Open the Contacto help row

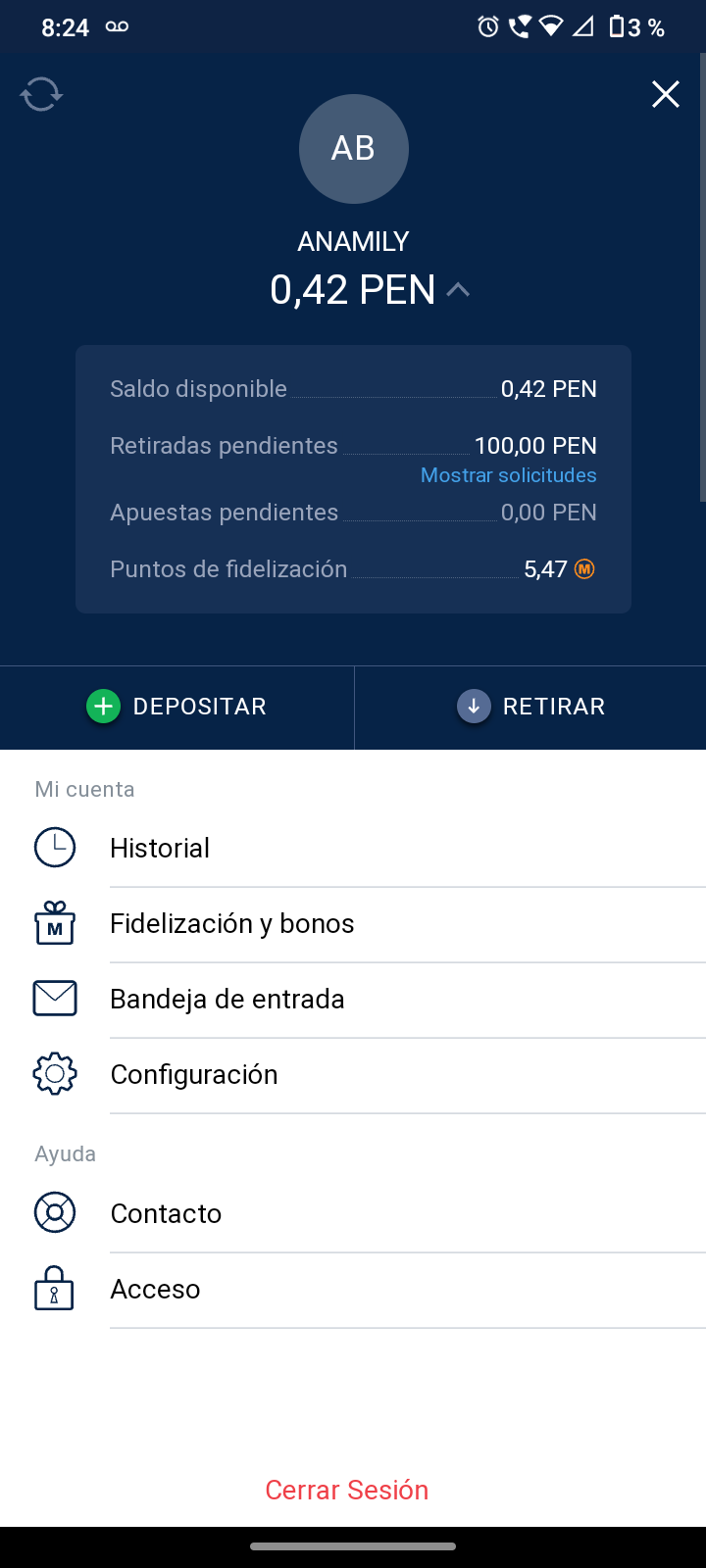click(353, 1214)
